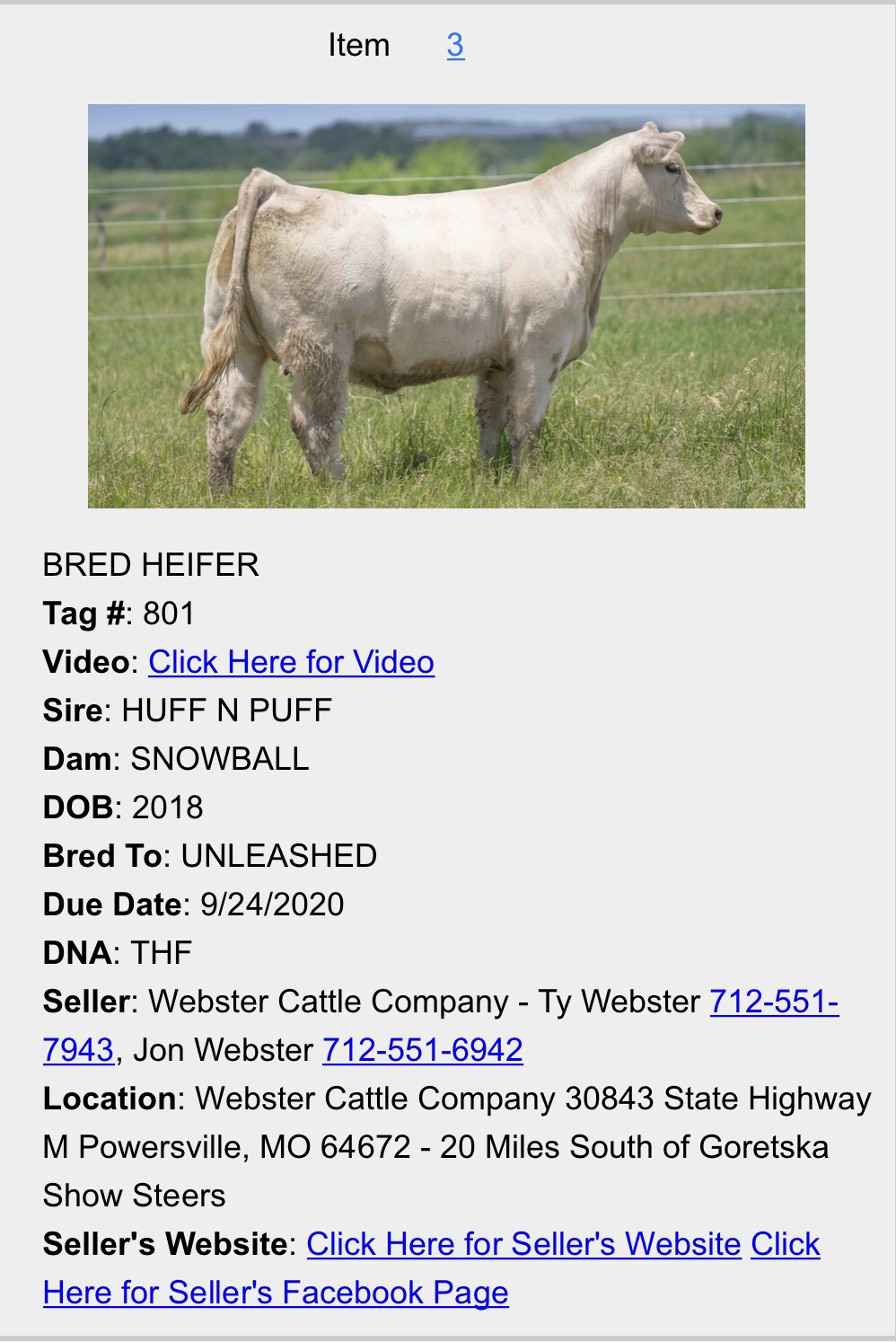Call Ty Webster's phone number
This screenshot has width=896, height=1342.
pyautogui.click(x=774, y=1002)
